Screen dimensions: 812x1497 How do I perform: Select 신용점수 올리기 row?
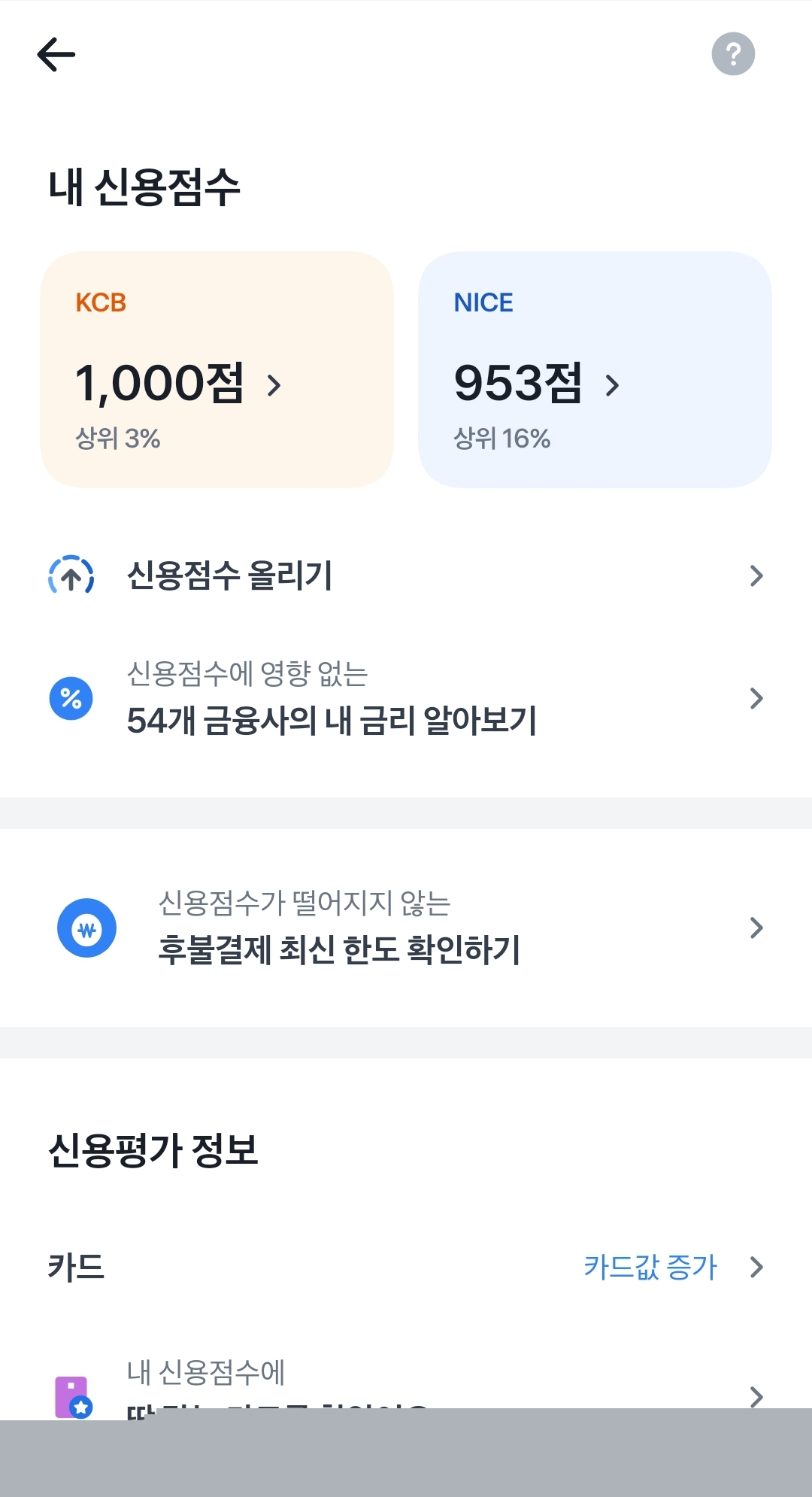(406, 576)
